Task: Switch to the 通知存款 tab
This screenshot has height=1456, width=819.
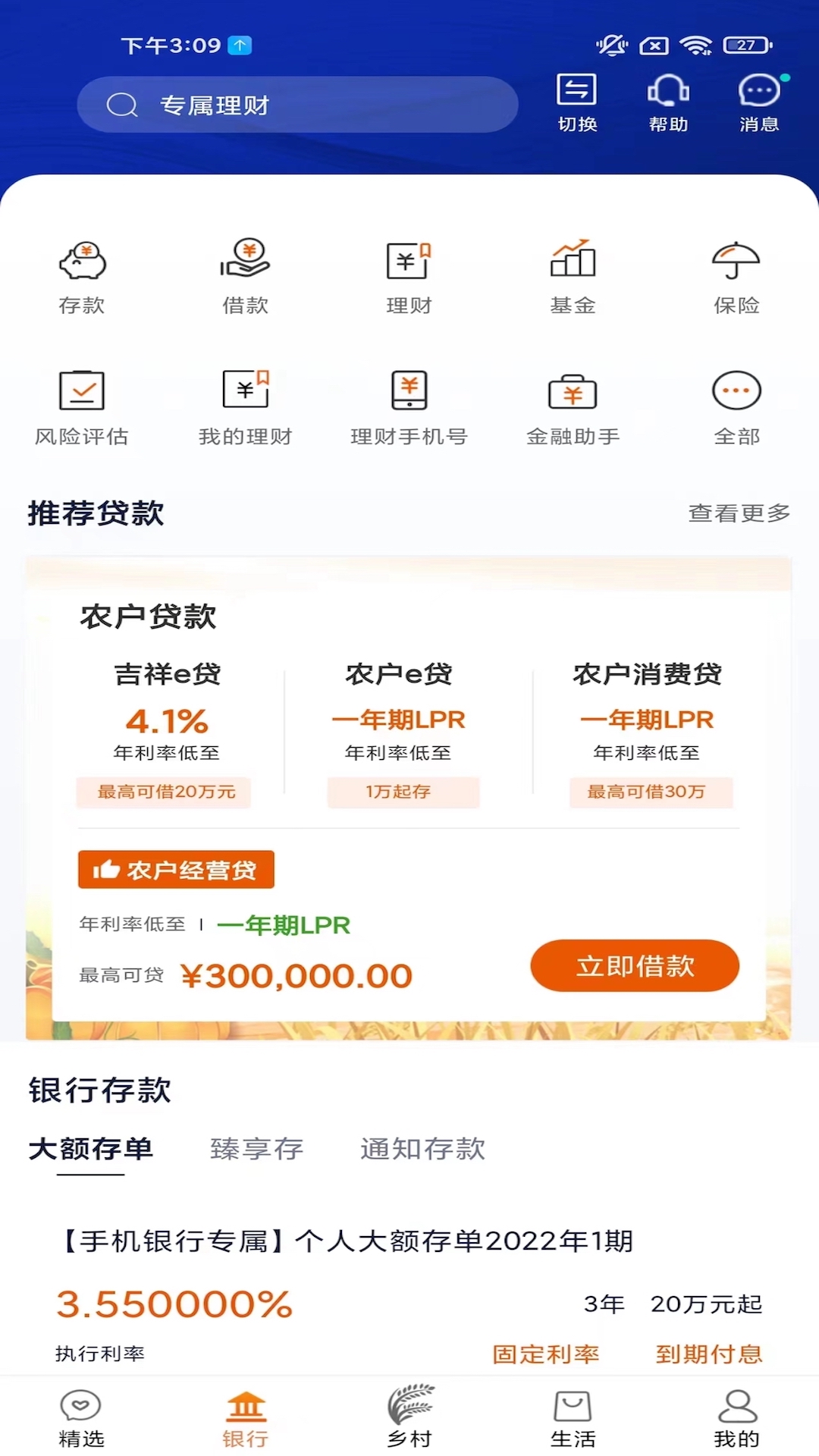Action: tap(424, 1149)
